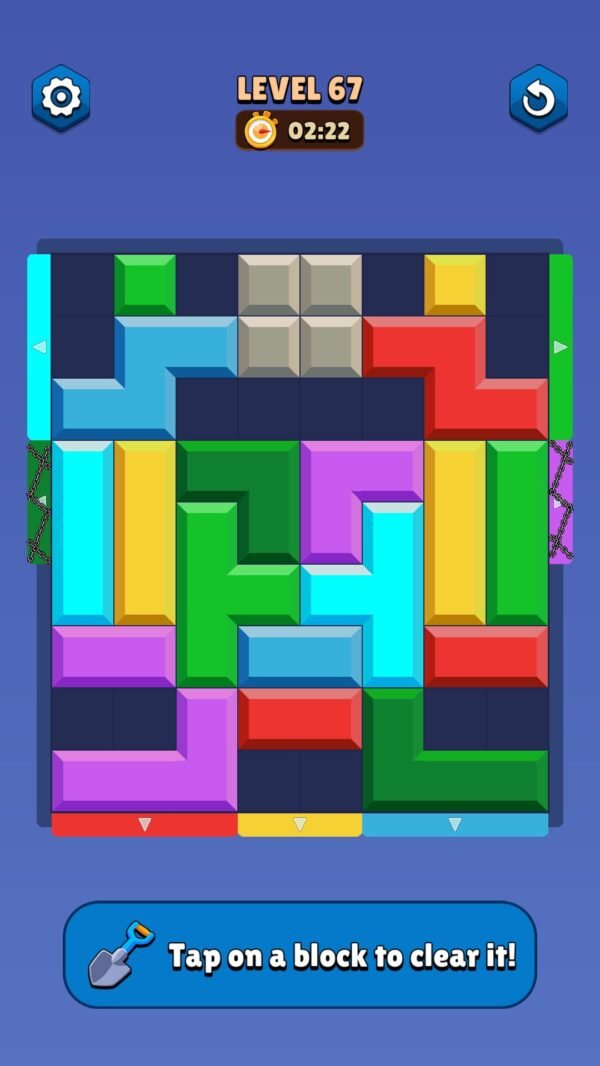Clear the small green square block
This screenshot has height=1066, width=600.
145,285
